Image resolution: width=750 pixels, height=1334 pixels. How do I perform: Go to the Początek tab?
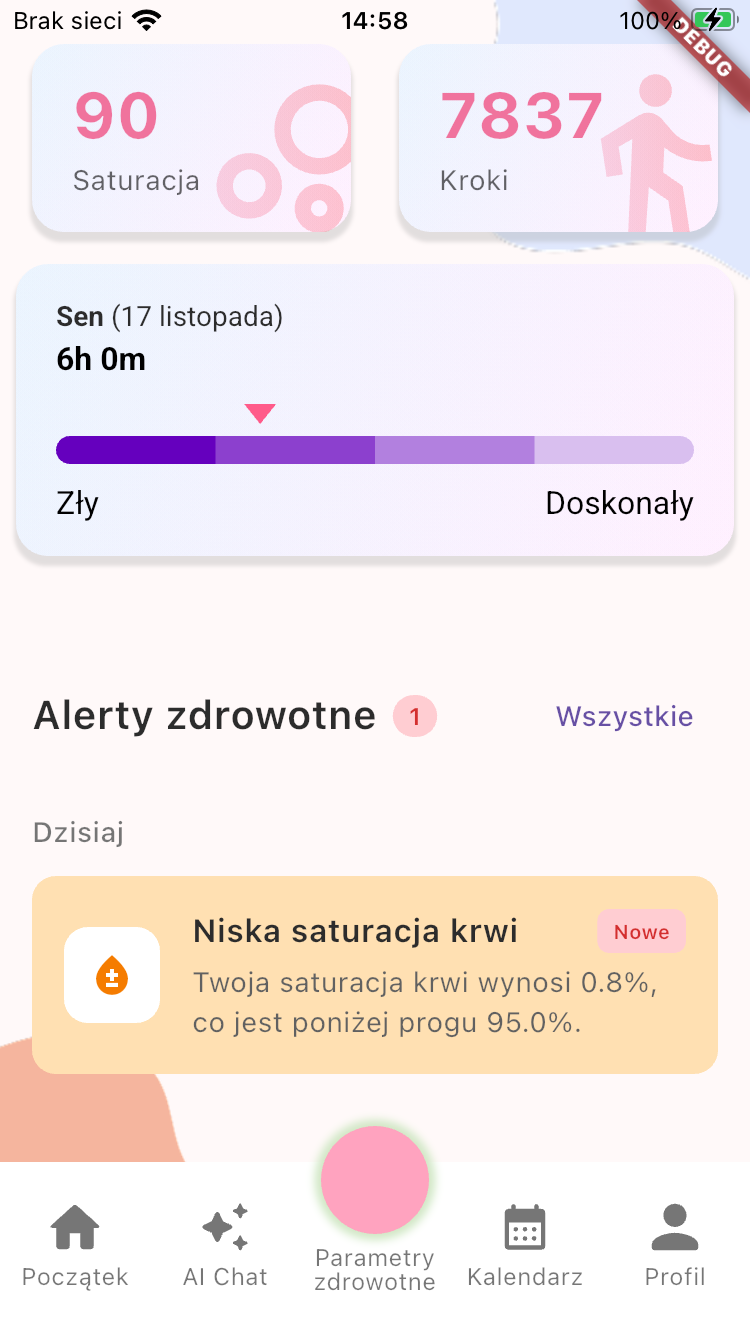(x=75, y=1246)
